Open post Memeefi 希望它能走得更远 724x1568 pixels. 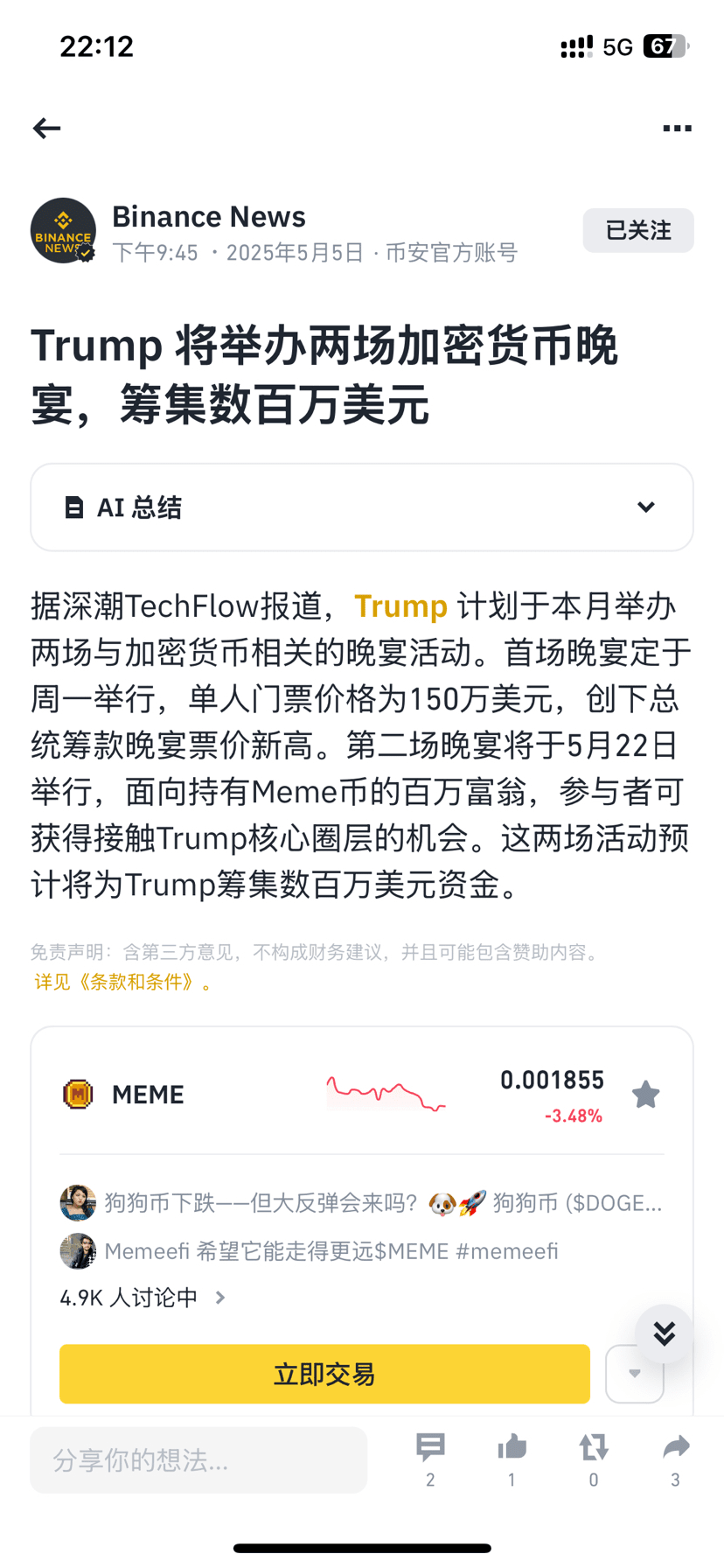tap(332, 1251)
